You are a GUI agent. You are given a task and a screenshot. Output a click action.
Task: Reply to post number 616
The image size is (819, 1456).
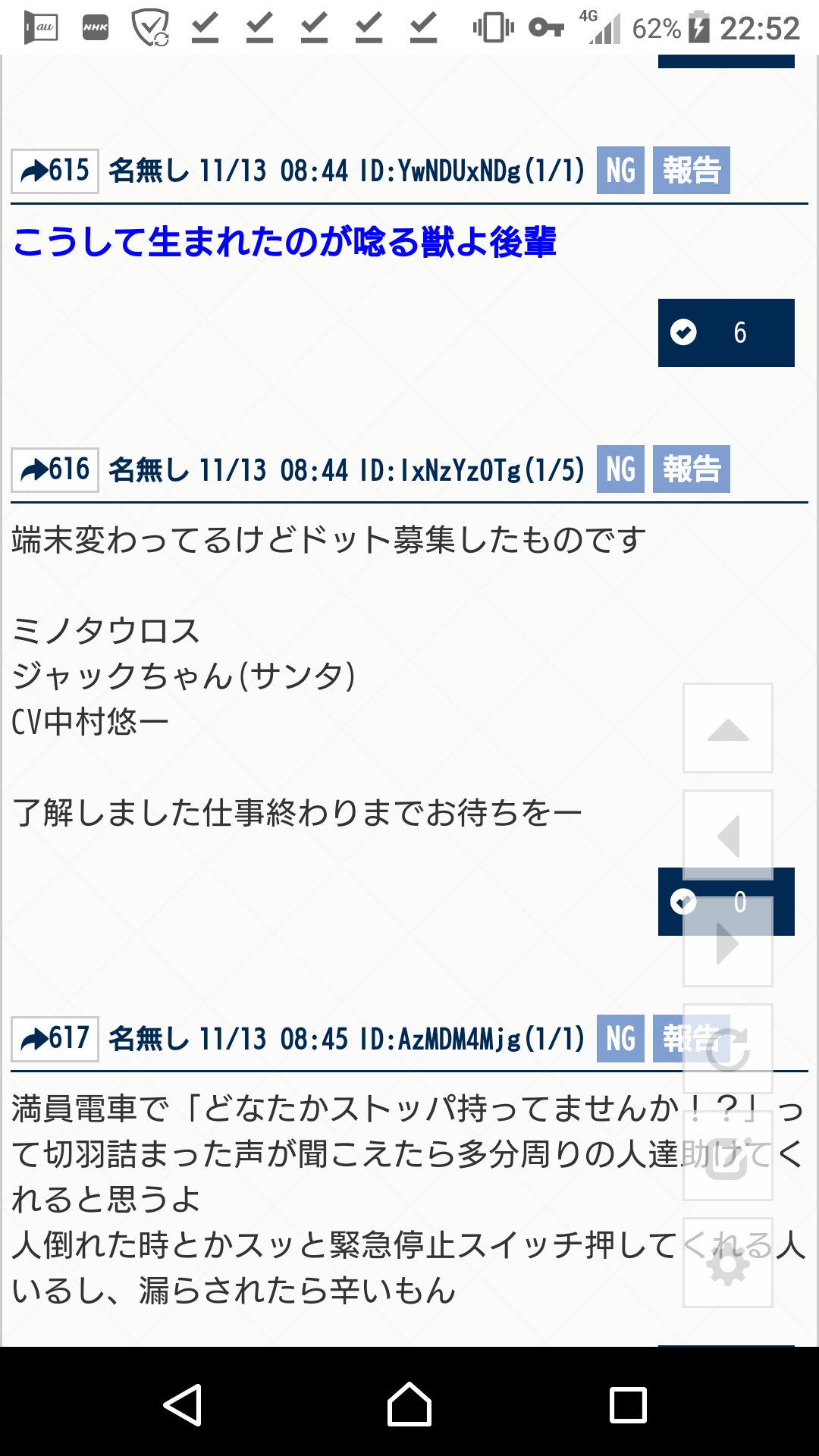(x=55, y=470)
